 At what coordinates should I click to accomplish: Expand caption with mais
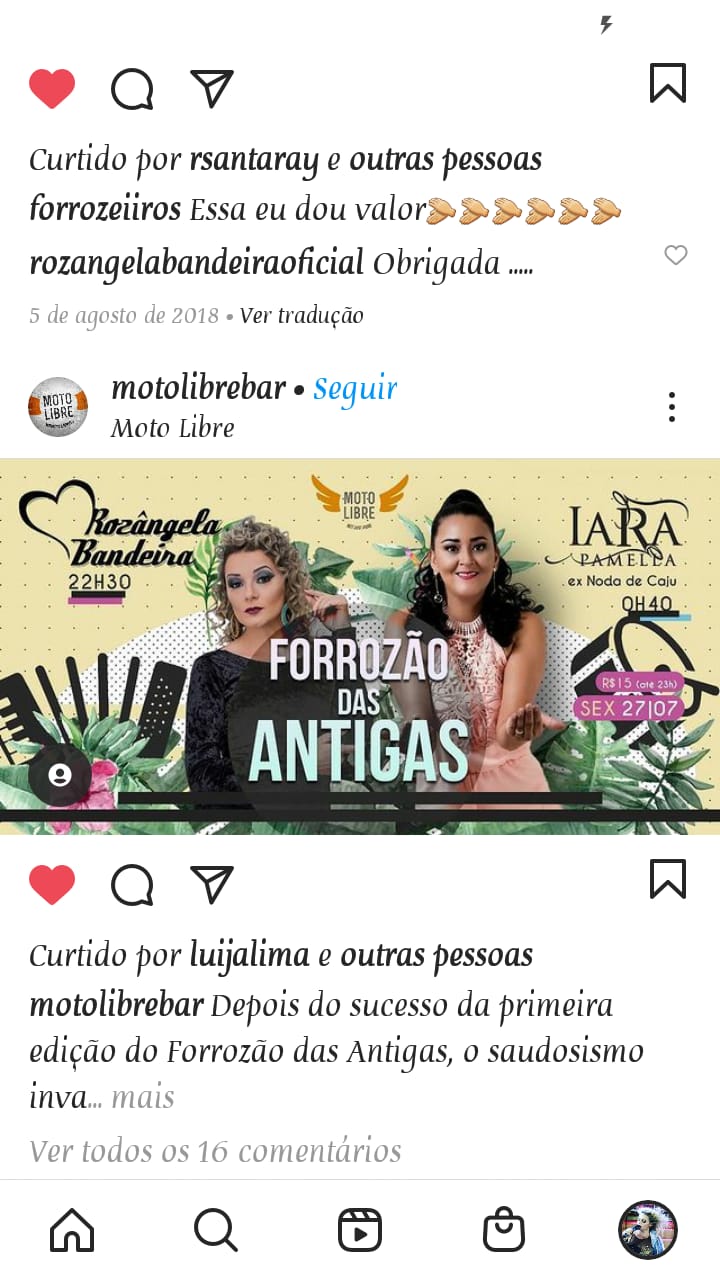142,1097
